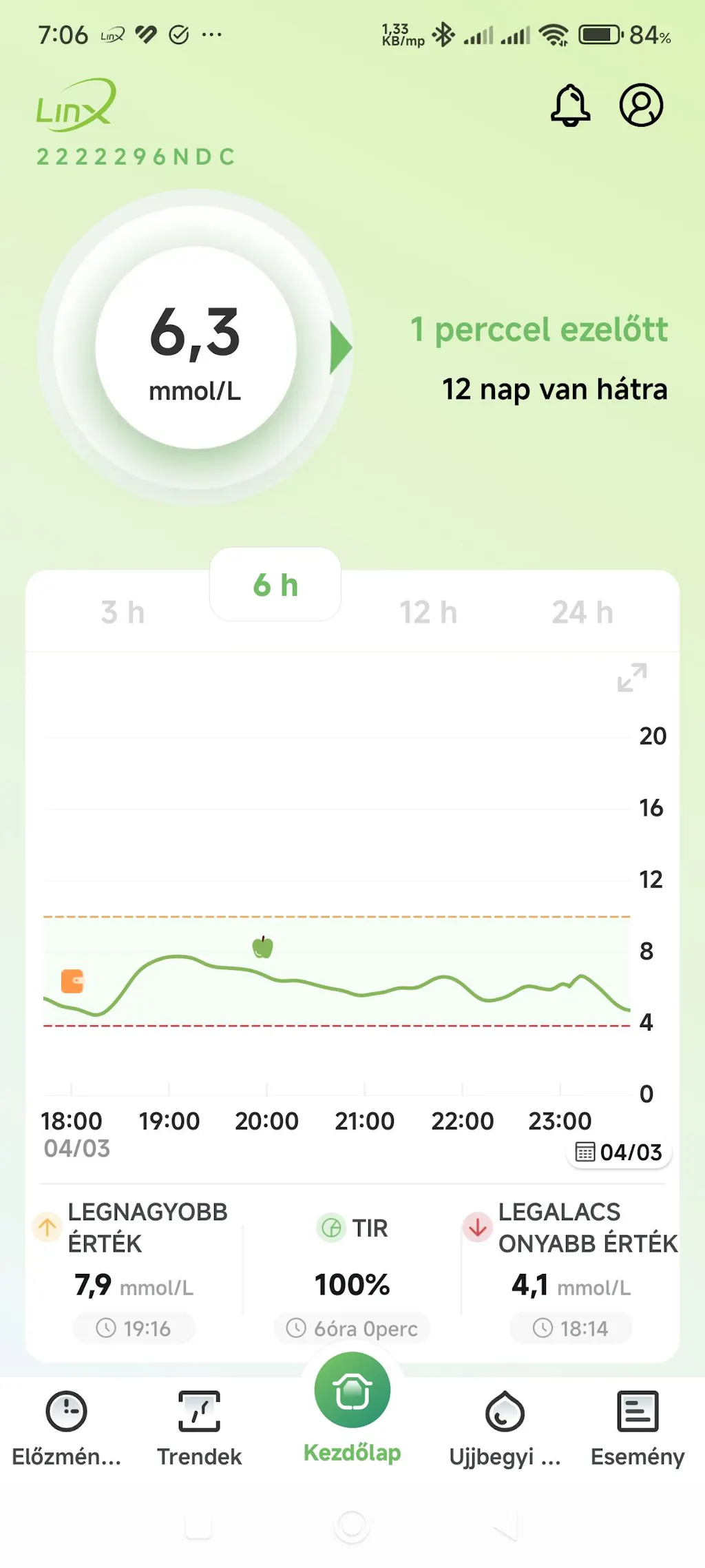Viewport: 705px width, 1568px height.
Task: Show the 24 h glucose chart
Action: tap(582, 612)
